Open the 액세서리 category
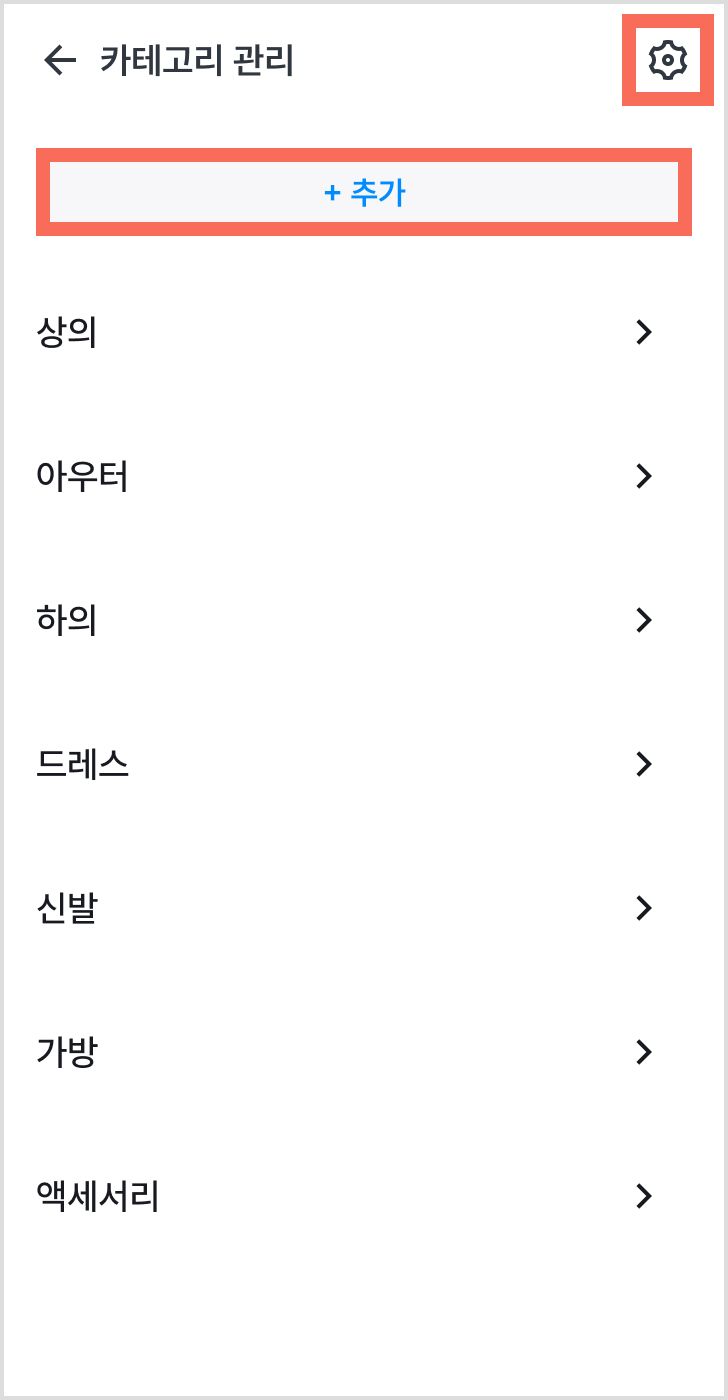This screenshot has height=1400, width=728. pyautogui.click(x=364, y=1196)
